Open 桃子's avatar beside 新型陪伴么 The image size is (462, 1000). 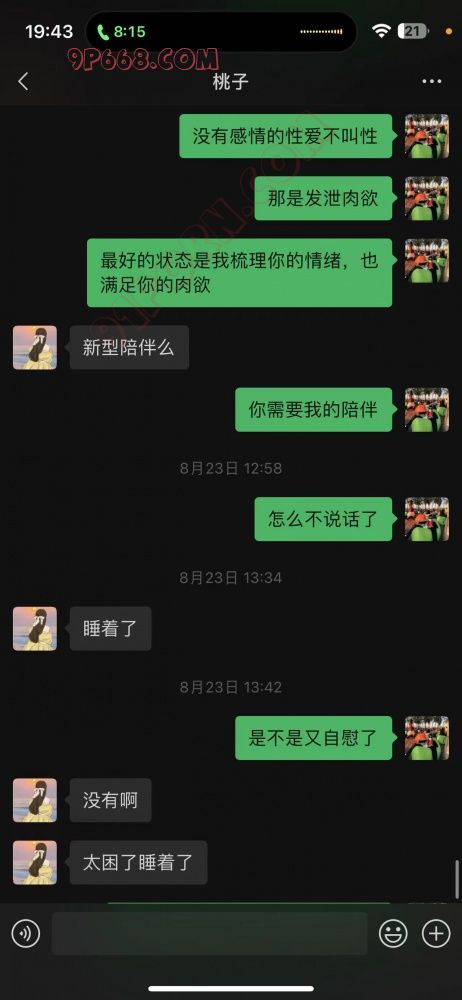pos(35,348)
